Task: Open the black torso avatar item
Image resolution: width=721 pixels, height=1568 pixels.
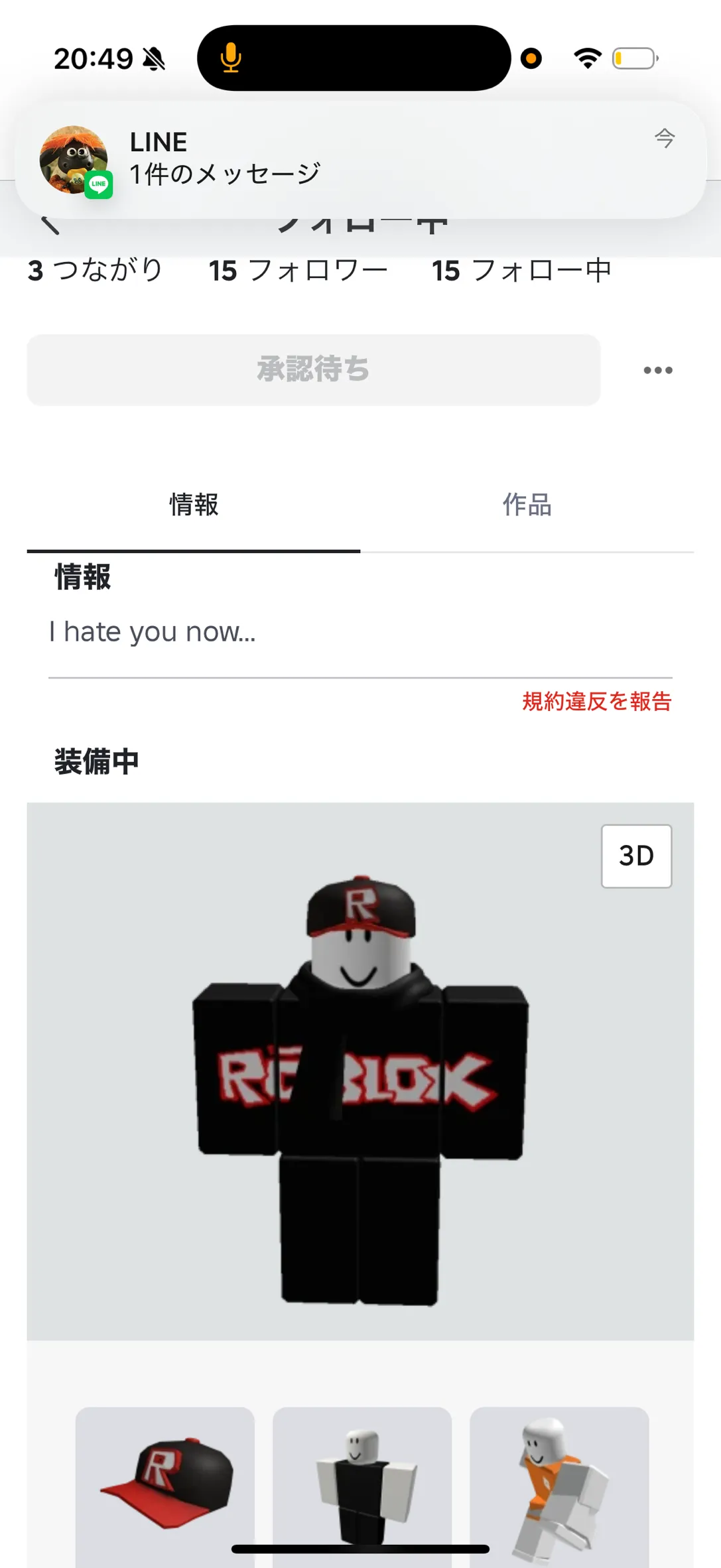Action: [x=362, y=1484]
